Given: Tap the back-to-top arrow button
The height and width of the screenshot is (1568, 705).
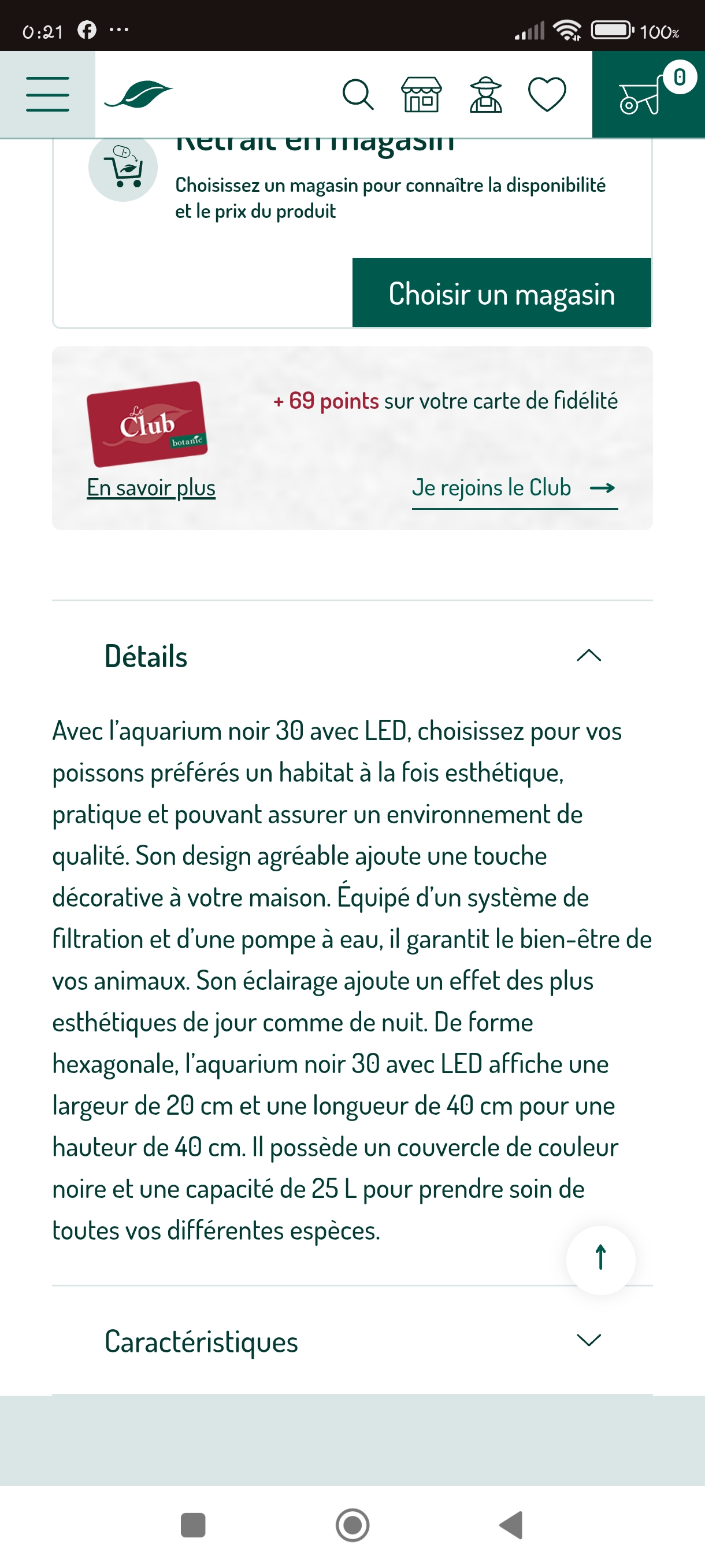Looking at the screenshot, I should click(600, 1259).
